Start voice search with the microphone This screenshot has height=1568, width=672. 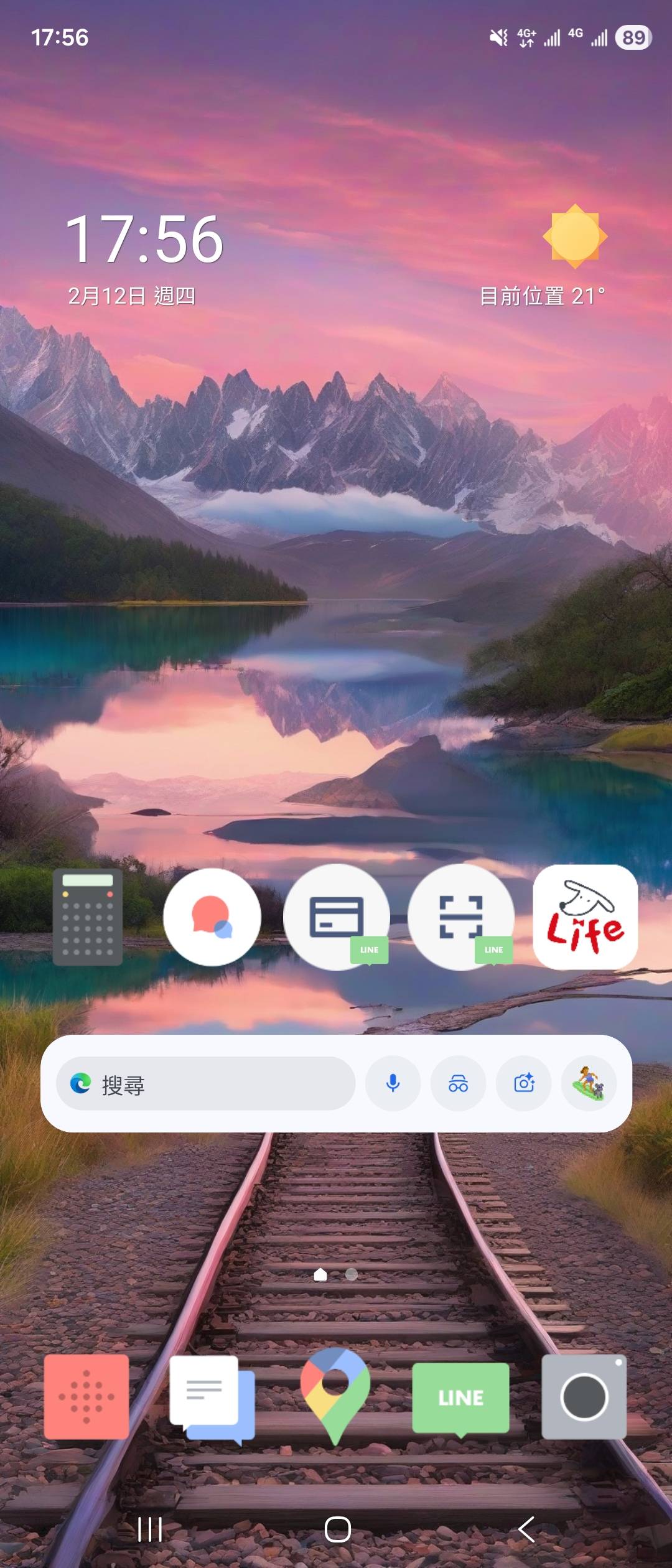393,1083
